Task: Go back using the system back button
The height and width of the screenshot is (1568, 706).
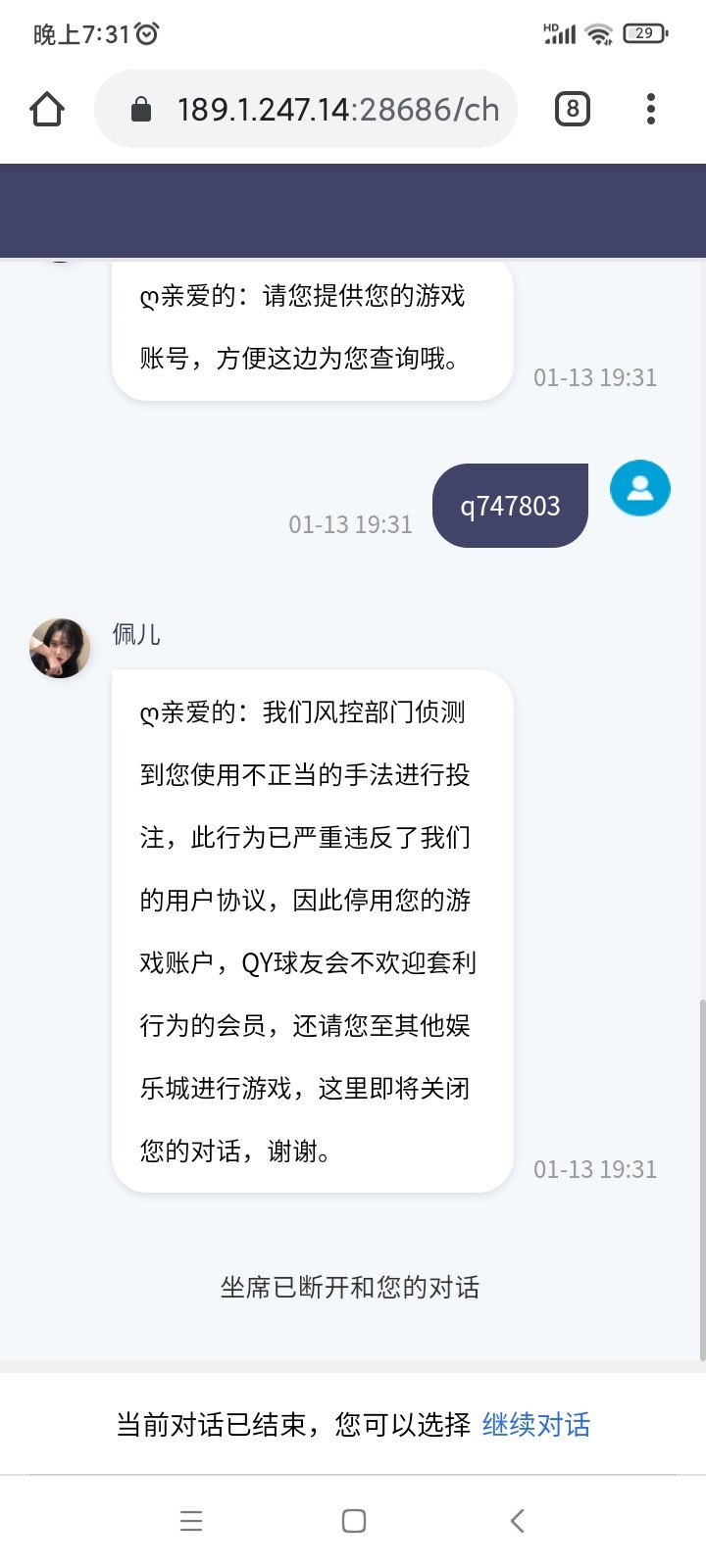Action: [518, 1520]
